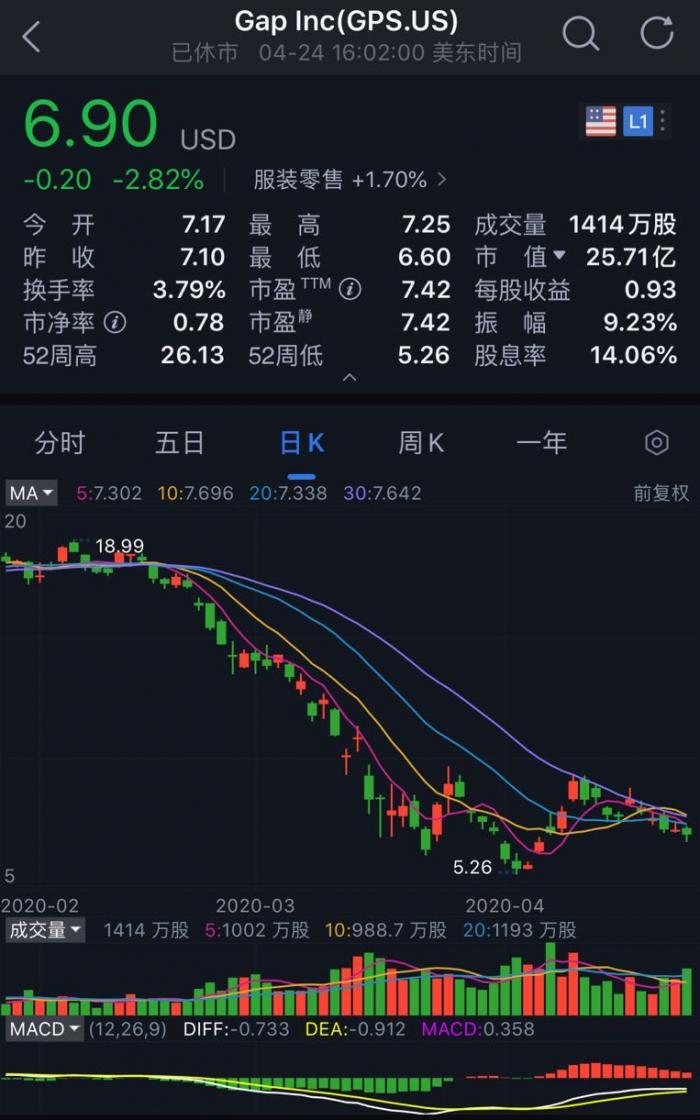Change the 前复权 adjustment mode

pos(661,493)
